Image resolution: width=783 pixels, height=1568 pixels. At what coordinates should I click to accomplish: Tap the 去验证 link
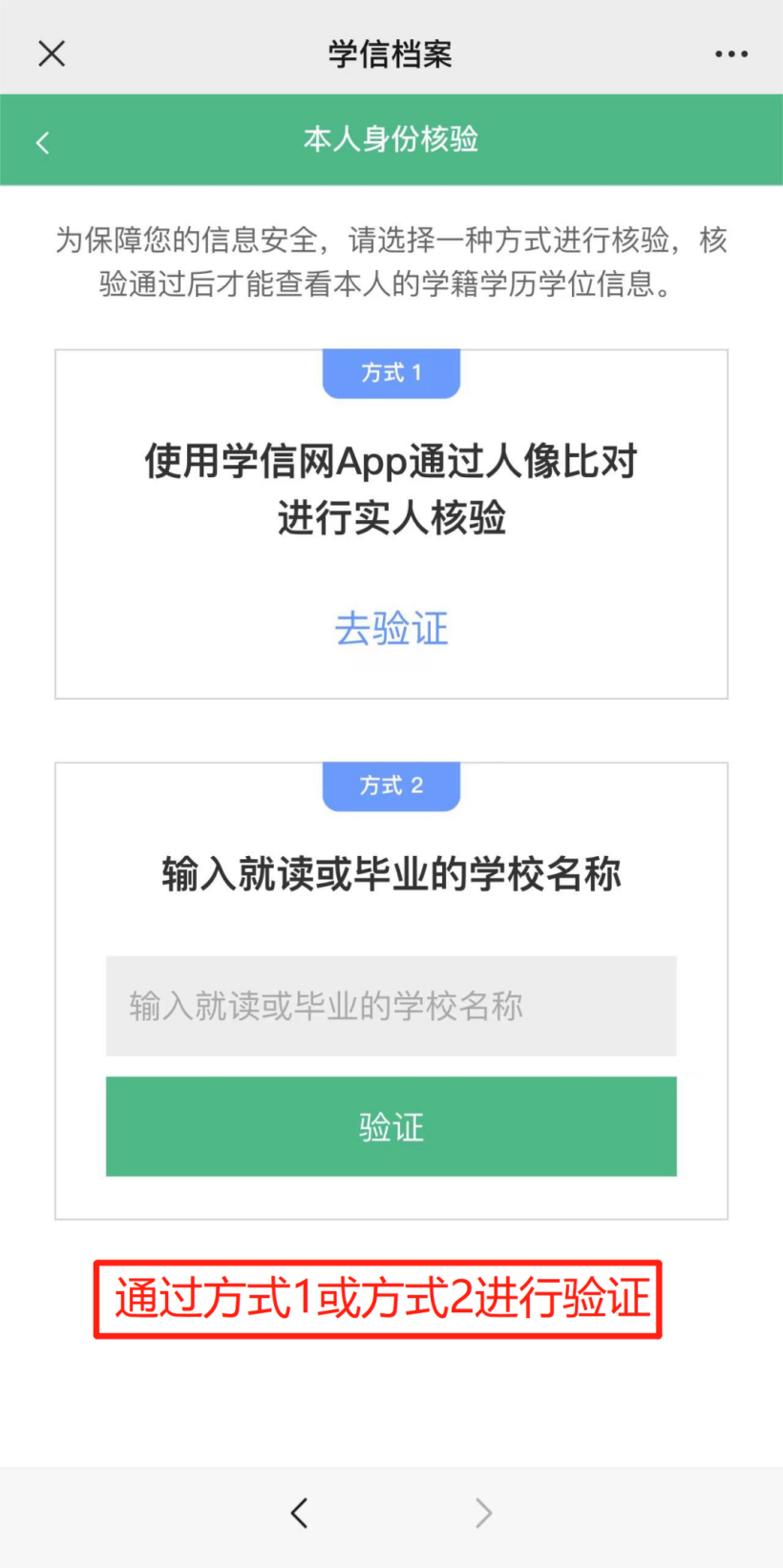(x=391, y=629)
